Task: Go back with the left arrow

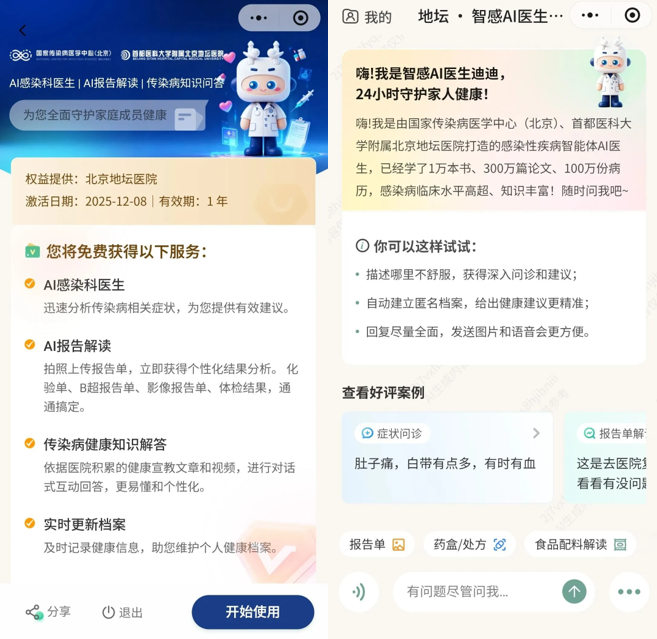Action: 23,30
